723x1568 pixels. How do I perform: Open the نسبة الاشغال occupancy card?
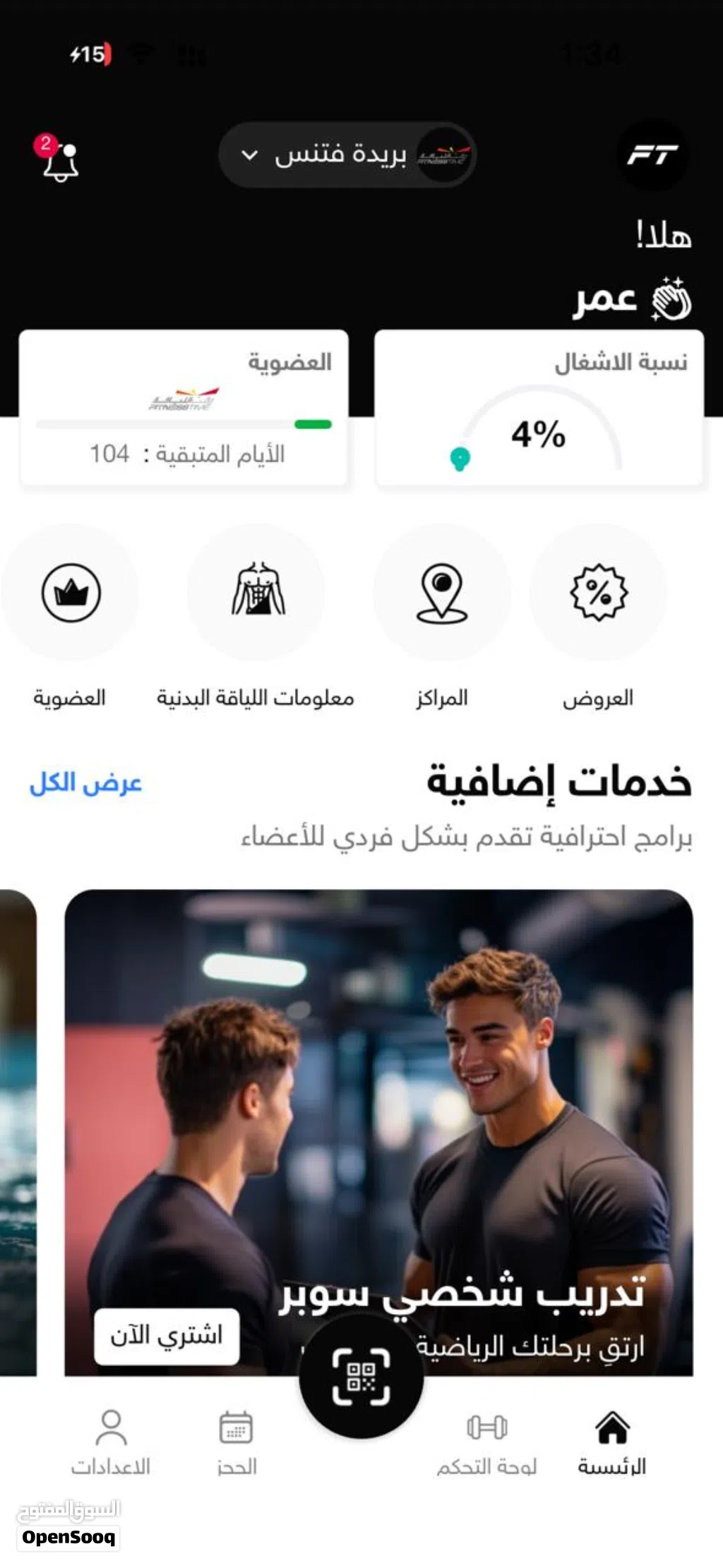(539, 409)
